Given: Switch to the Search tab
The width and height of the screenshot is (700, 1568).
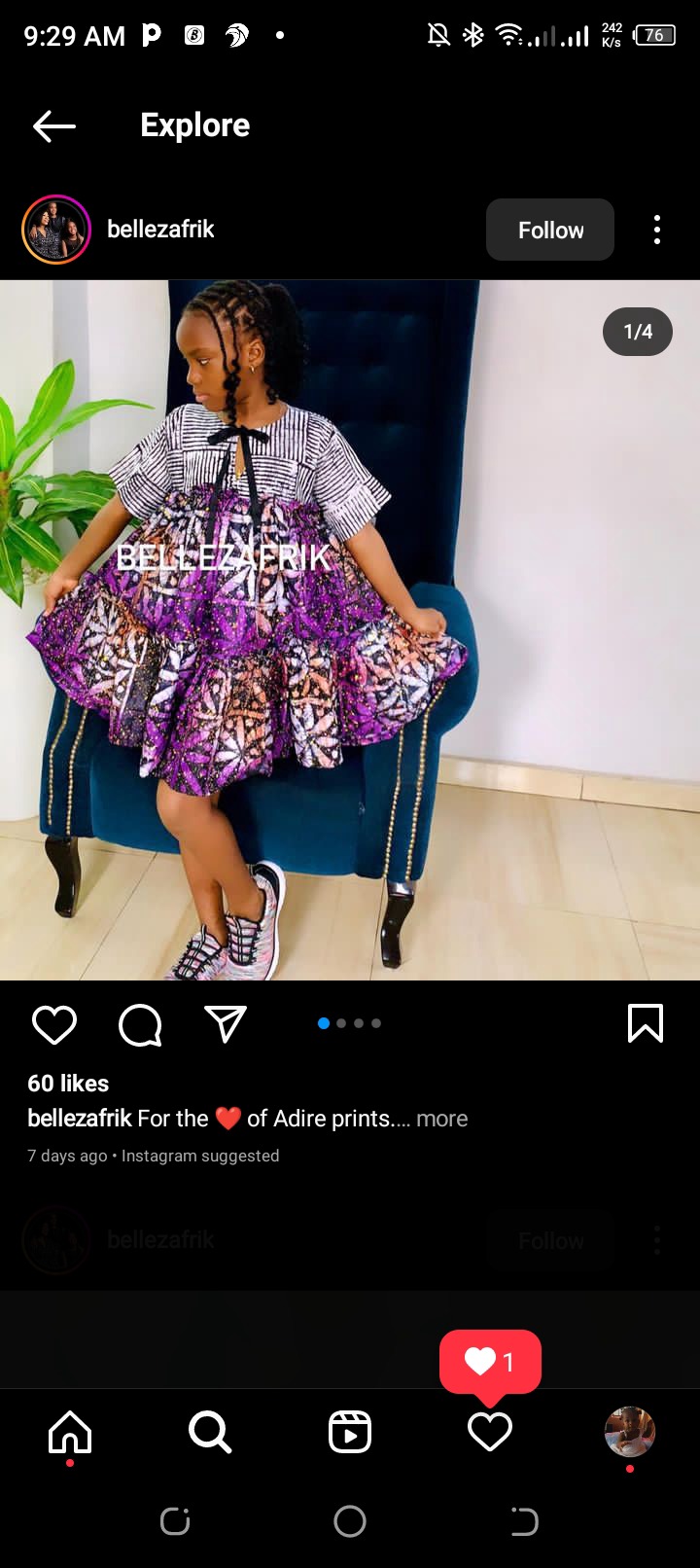Looking at the screenshot, I should pos(210,1432).
